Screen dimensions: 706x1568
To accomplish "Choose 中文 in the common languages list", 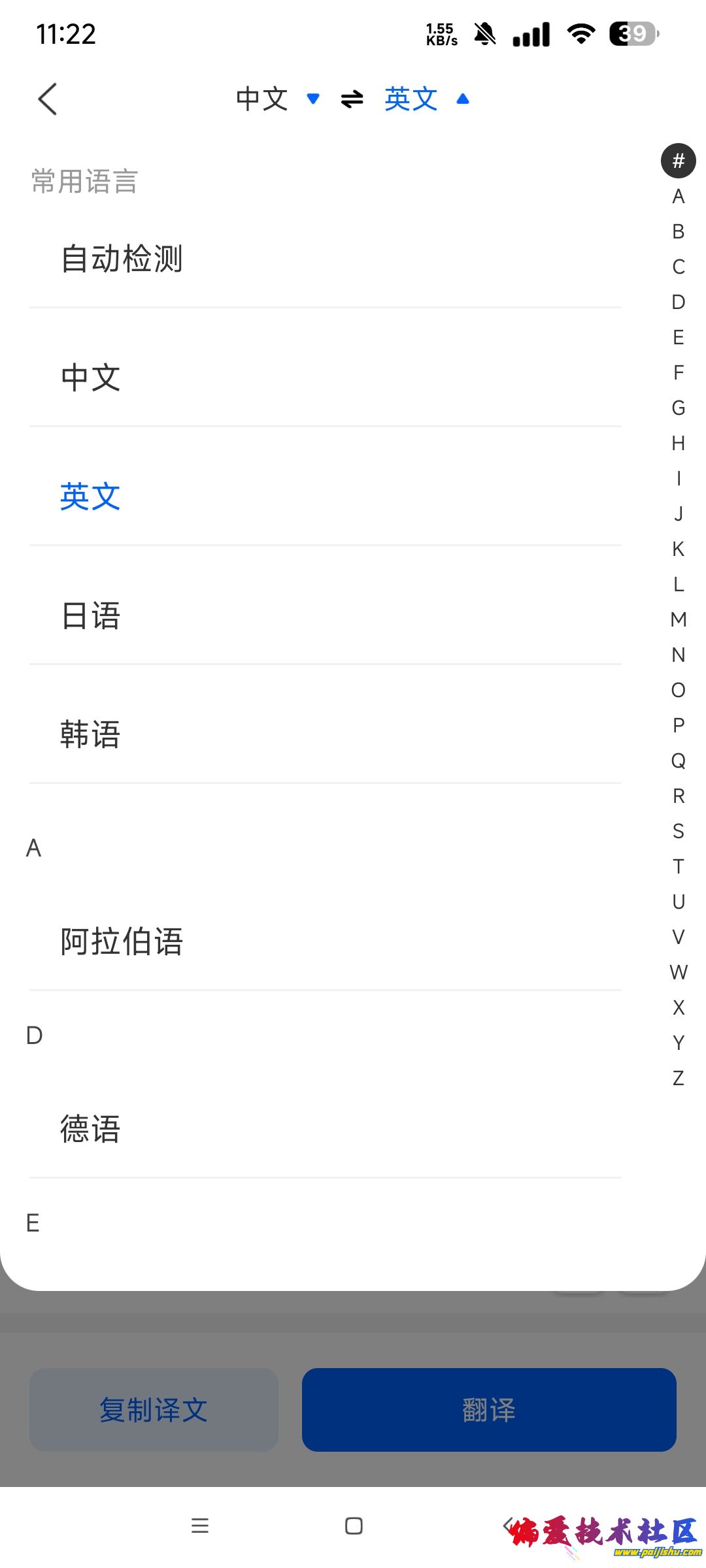I will click(90, 378).
